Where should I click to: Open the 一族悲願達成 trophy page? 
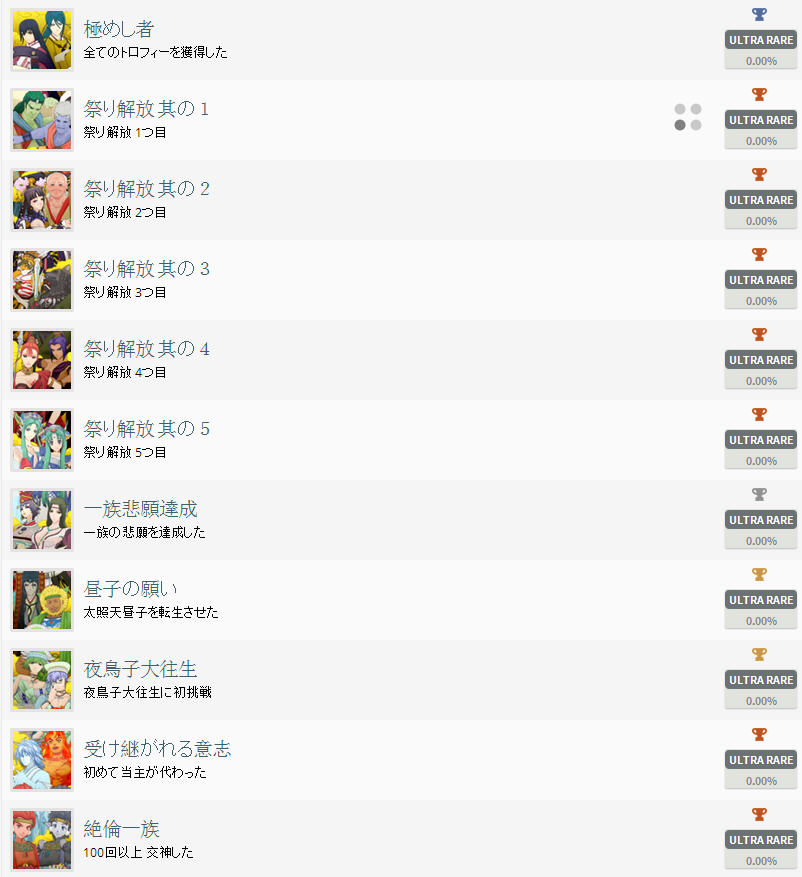pyautogui.click(x=141, y=509)
